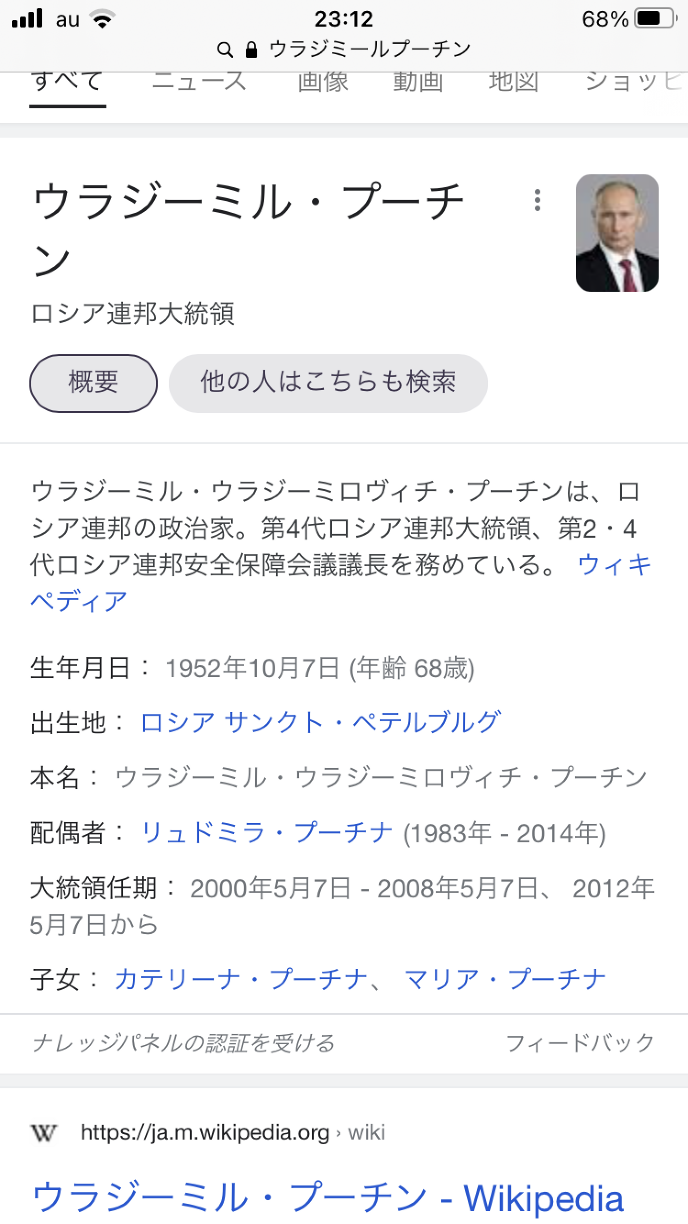Switch to the ニュース tab
Image resolution: width=688 pixels, height=1224 pixels.
click(199, 81)
